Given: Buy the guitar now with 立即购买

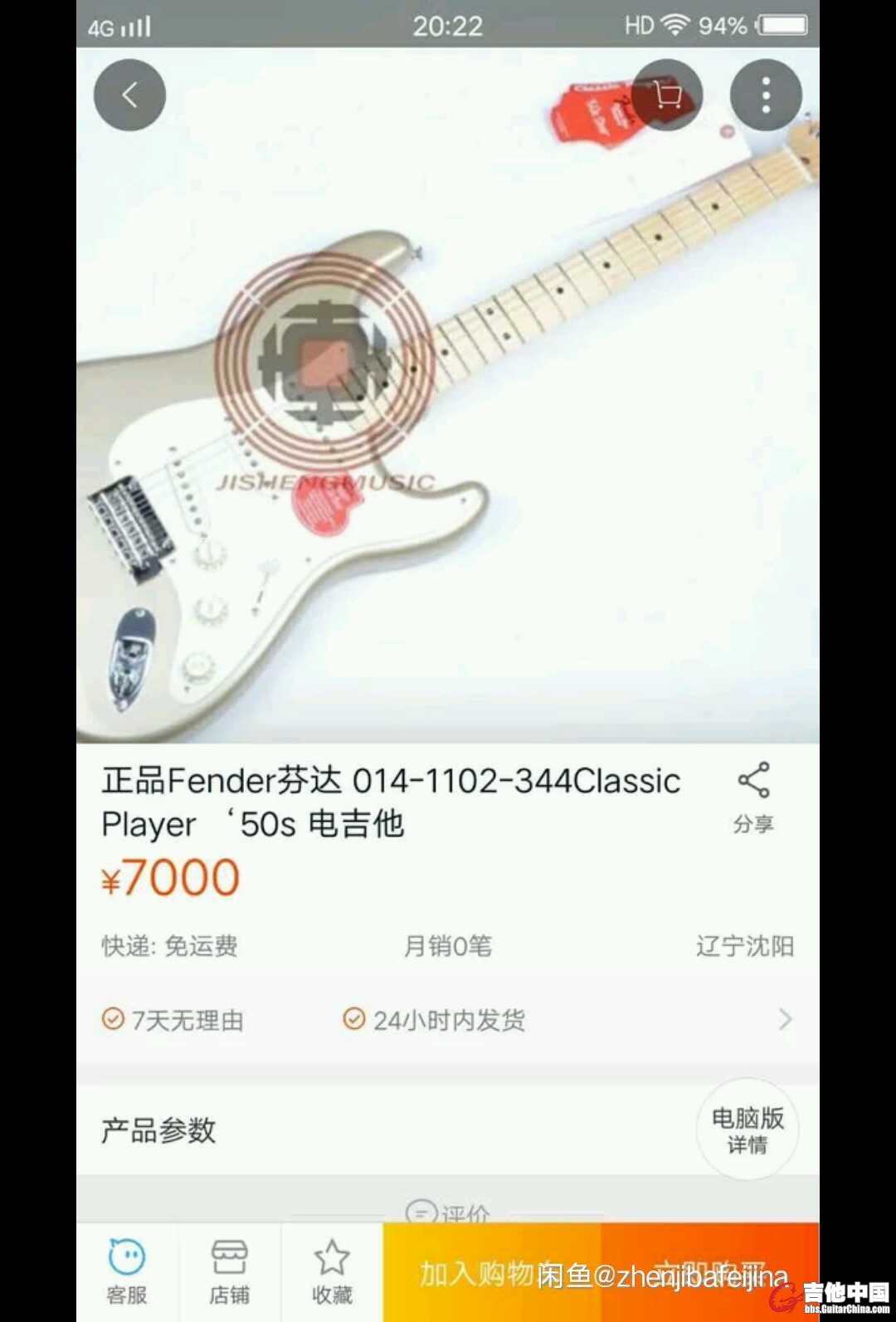Looking at the screenshot, I should 710,1272.
